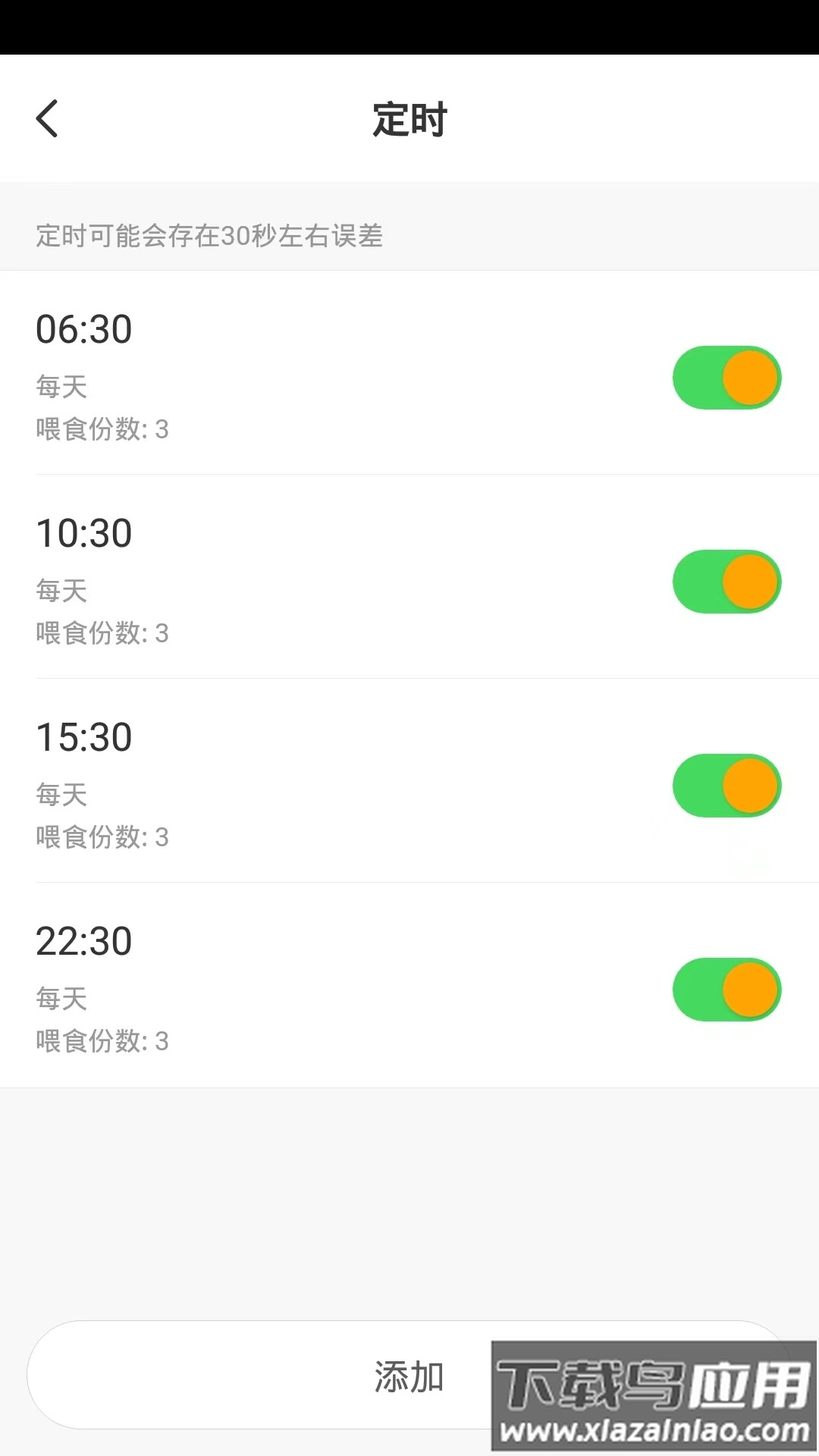Tap 每天 text under the 22:30 schedule
Viewport: 819px width, 1456px height.
(61, 999)
